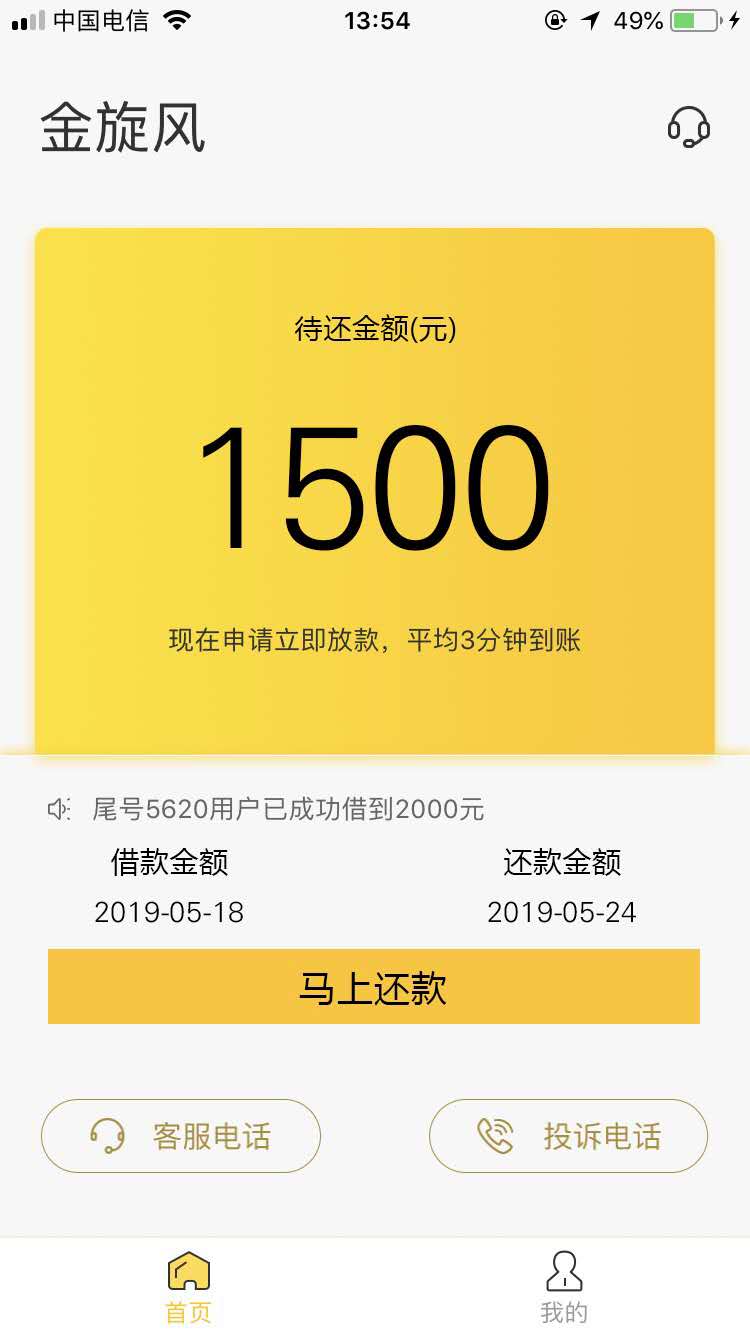Switch to the 我的 tab

coord(564,1286)
